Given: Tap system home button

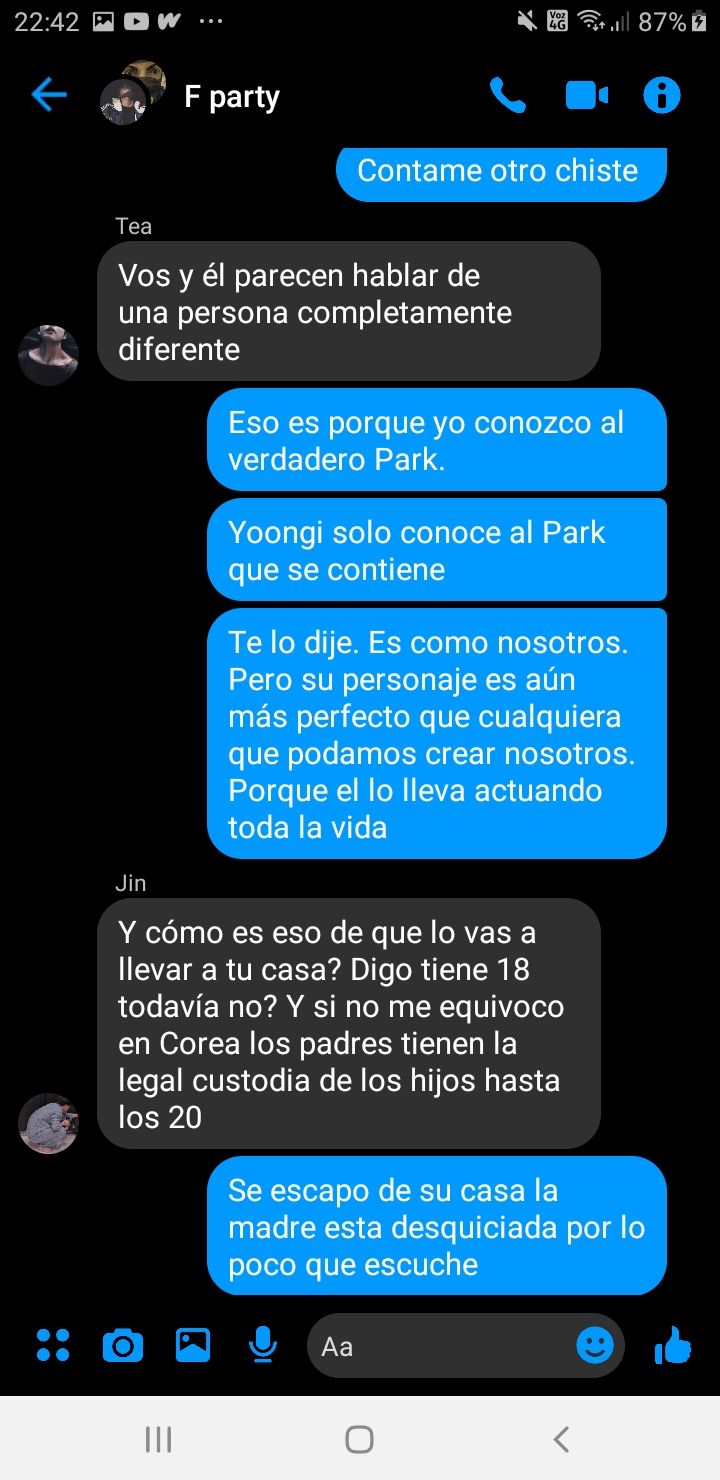Looking at the screenshot, I should tap(359, 1439).
